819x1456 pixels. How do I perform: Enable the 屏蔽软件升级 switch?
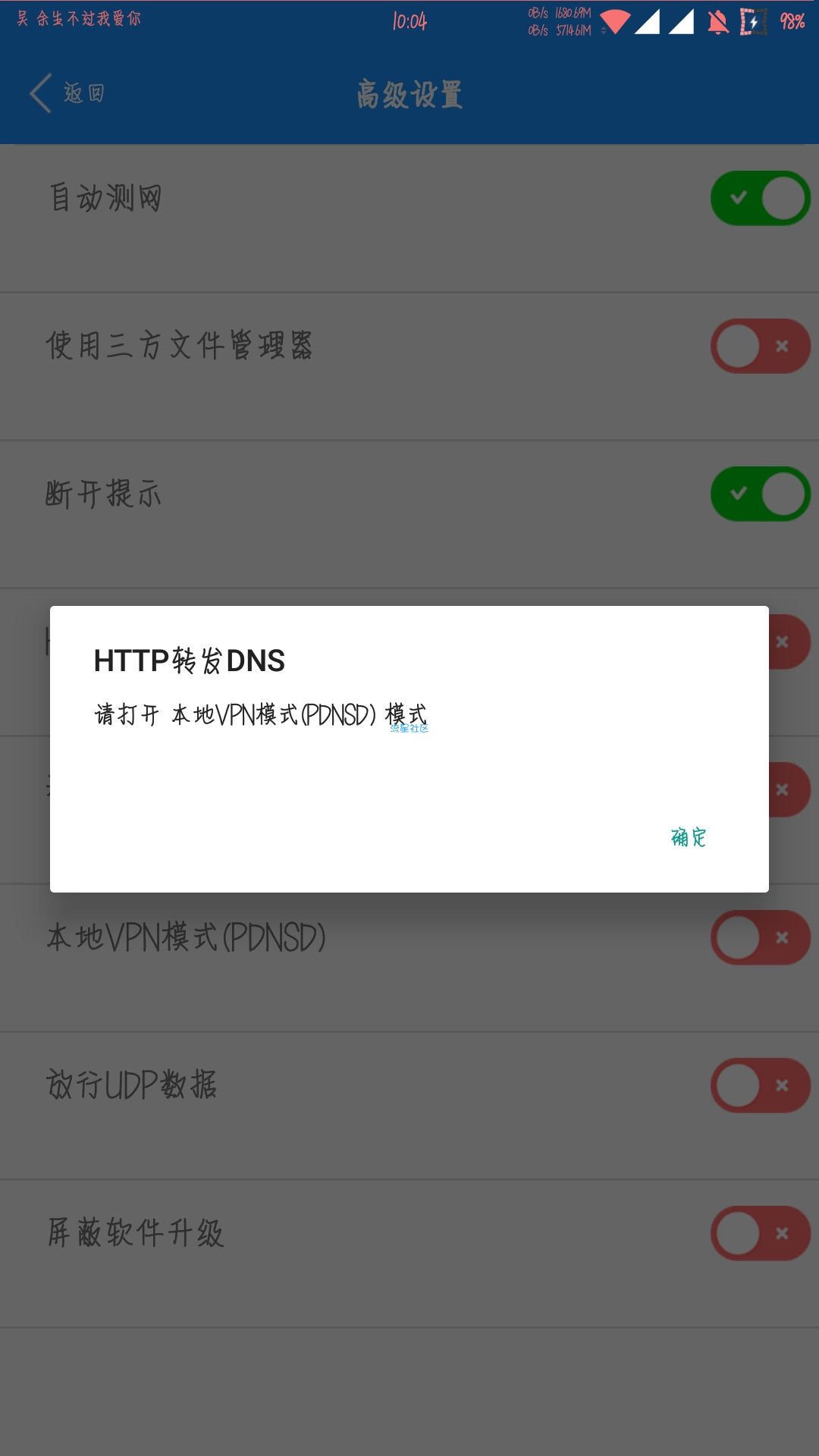tap(760, 1233)
